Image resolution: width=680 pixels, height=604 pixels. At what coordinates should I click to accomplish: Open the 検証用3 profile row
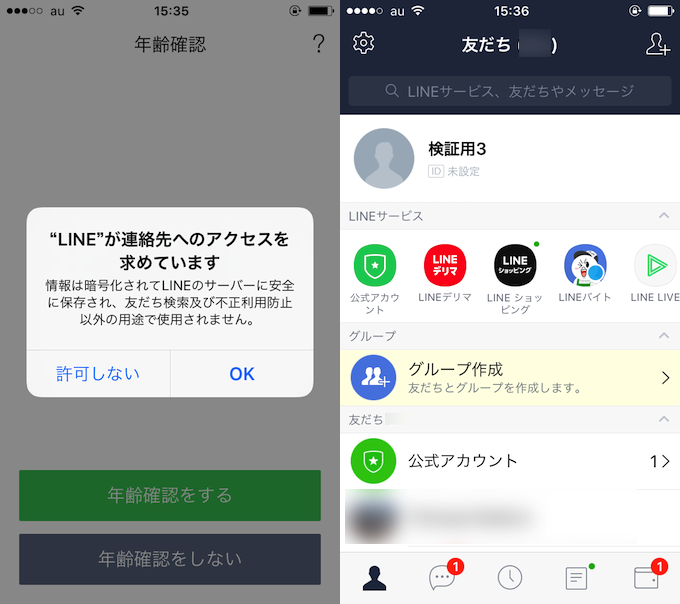click(x=510, y=159)
